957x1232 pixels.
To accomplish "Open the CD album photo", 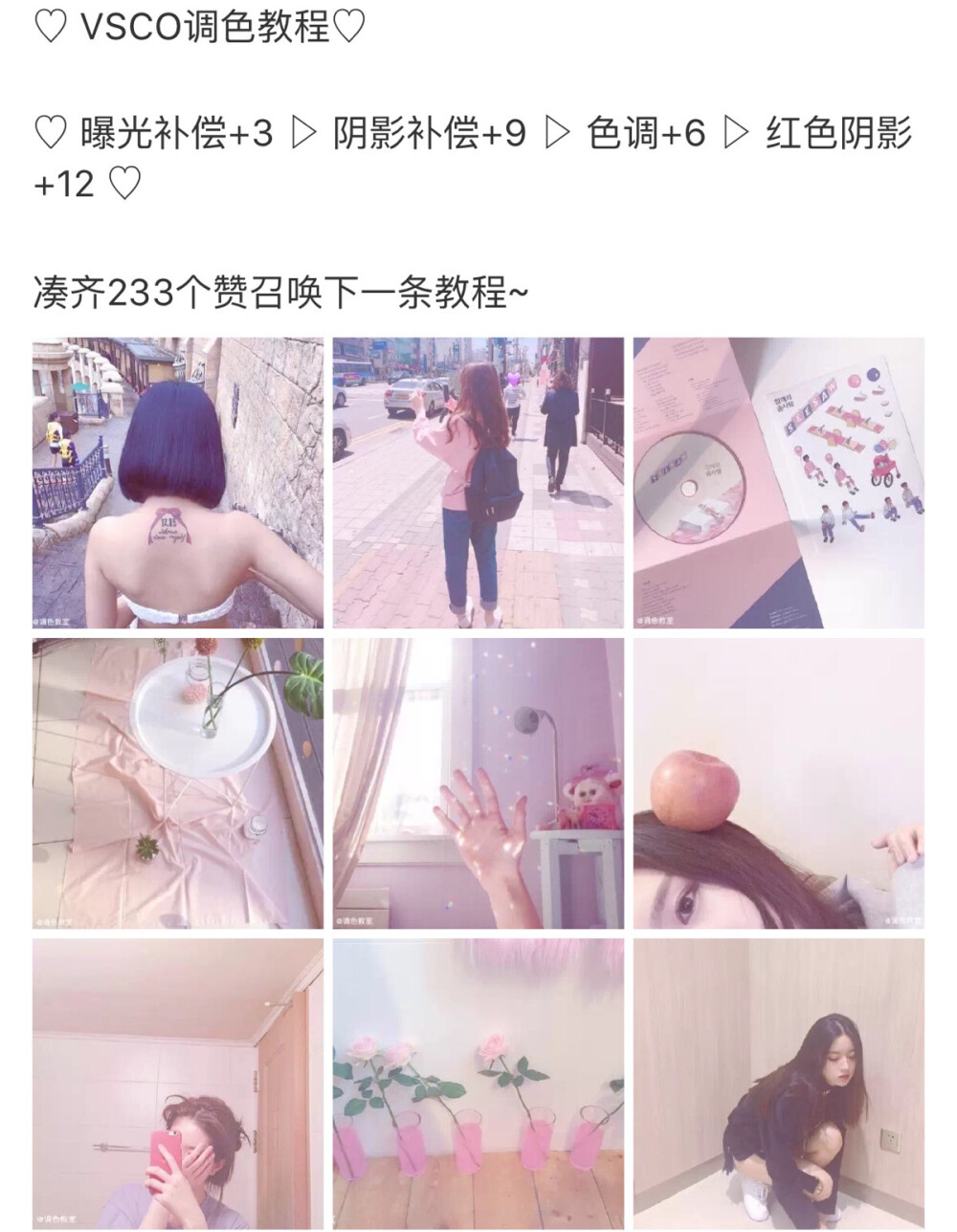I will tap(779, 483).
